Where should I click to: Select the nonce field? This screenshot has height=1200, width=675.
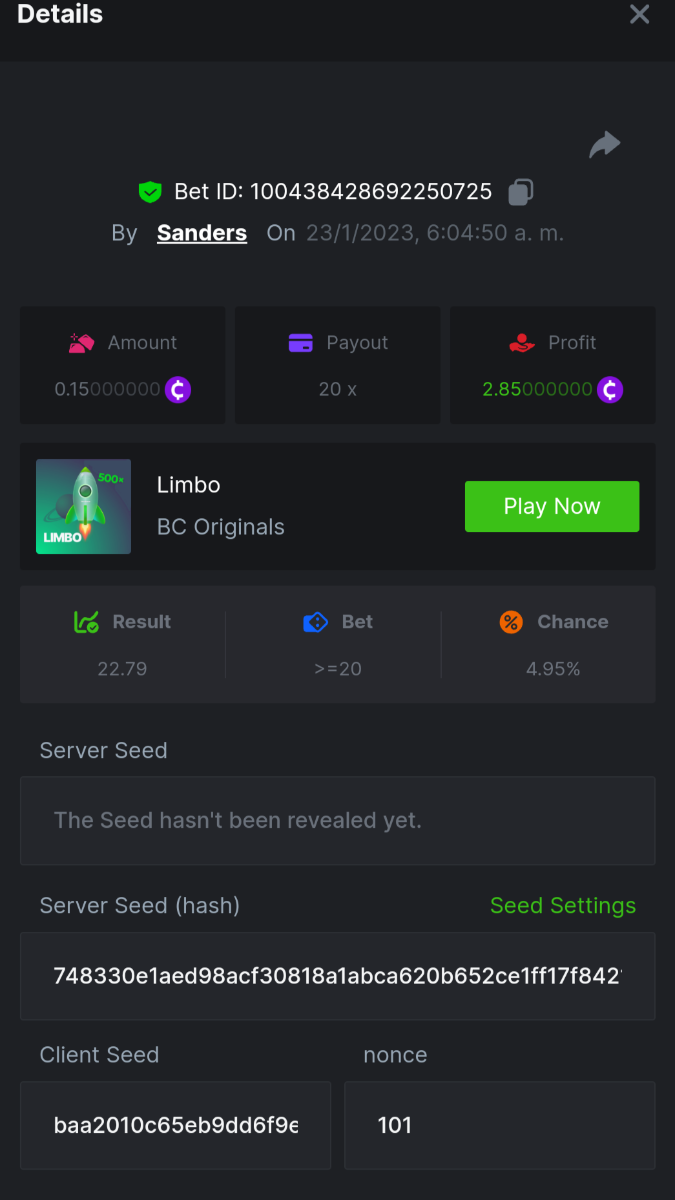(x=499, y=1125)
